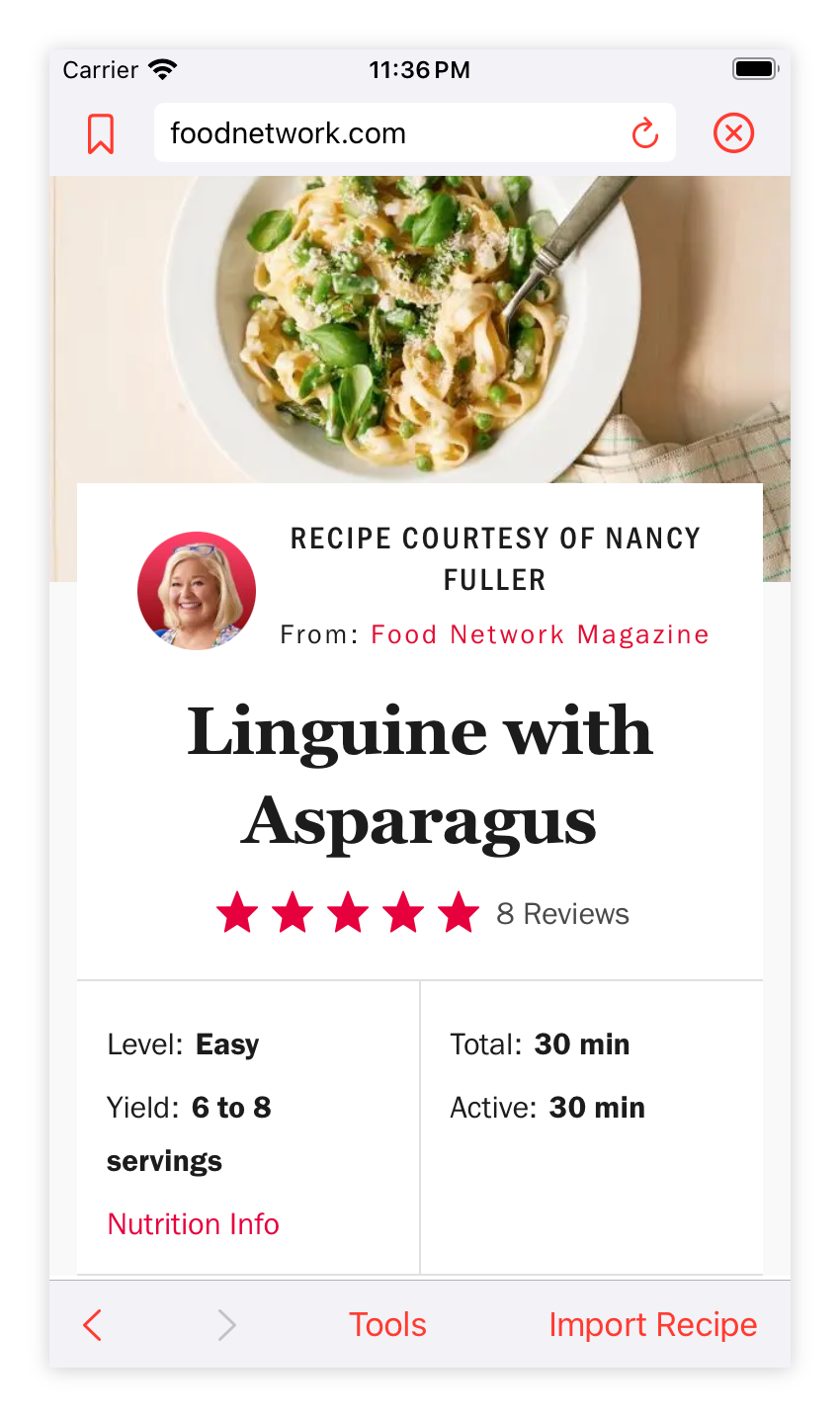View Nutrition Info
The width and height of the screenshot is (840, 1417).
click(x=194, y=1224)
